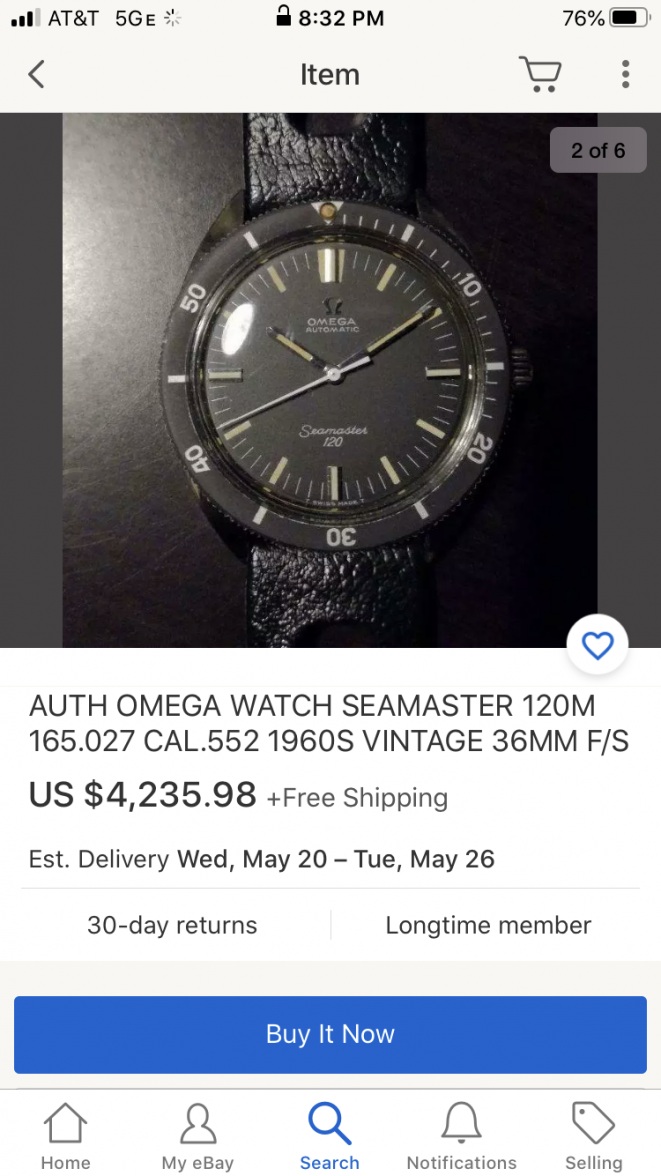Switch to the Home tab
This screenshot has height=1176, width=661.
(66, 1136)
